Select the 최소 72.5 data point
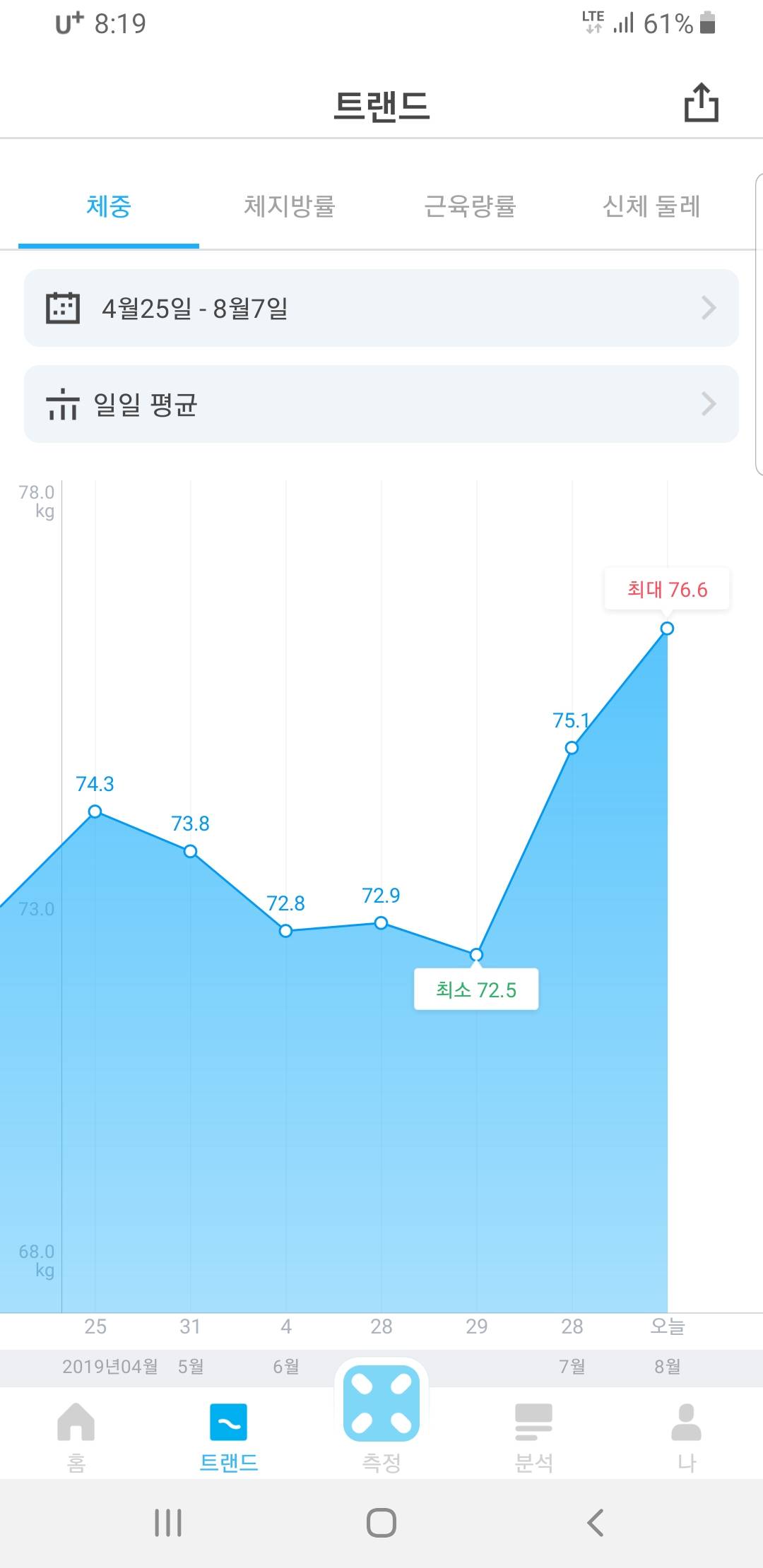763x1568 pixels. tap(477, 955)
